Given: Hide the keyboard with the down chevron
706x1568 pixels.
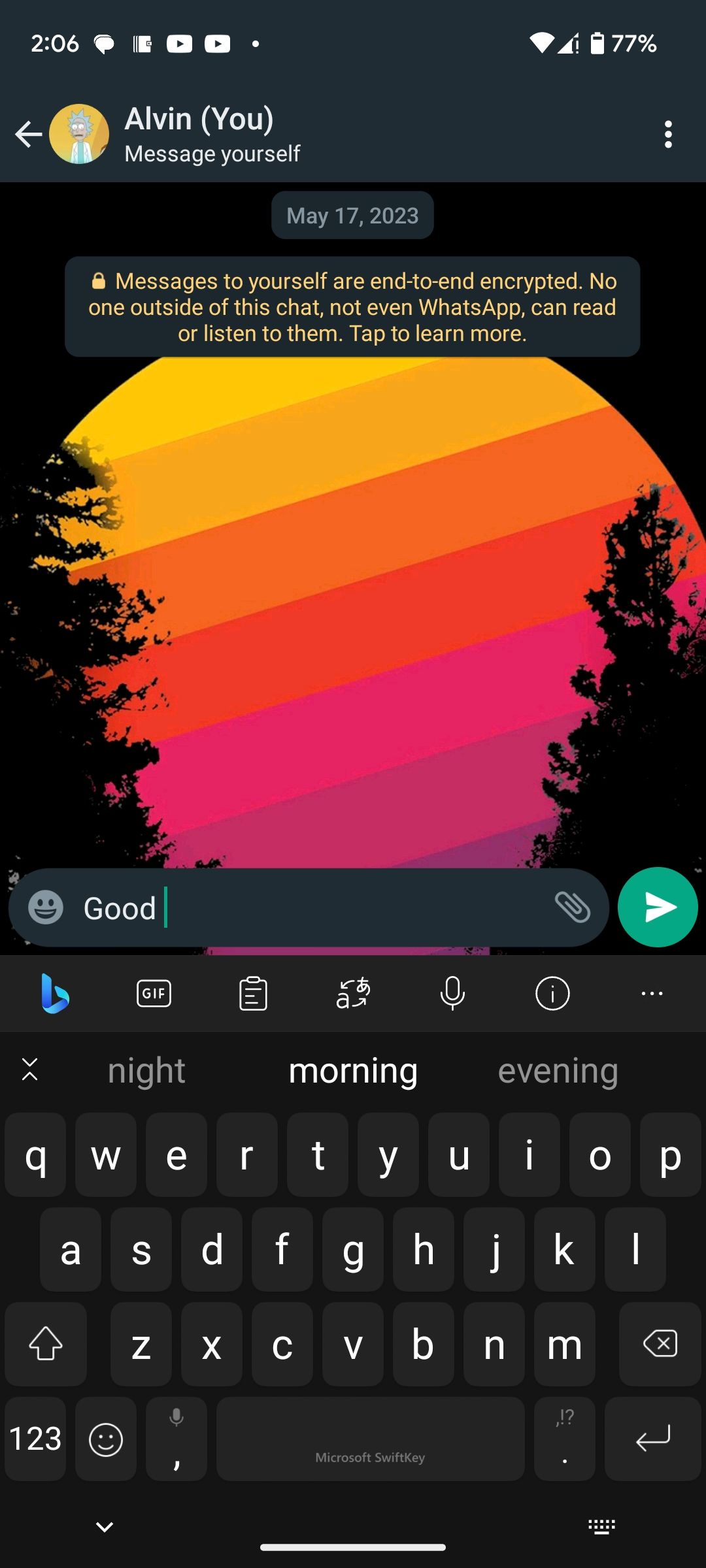Looking at the screenshot, I should [103, 1526].
